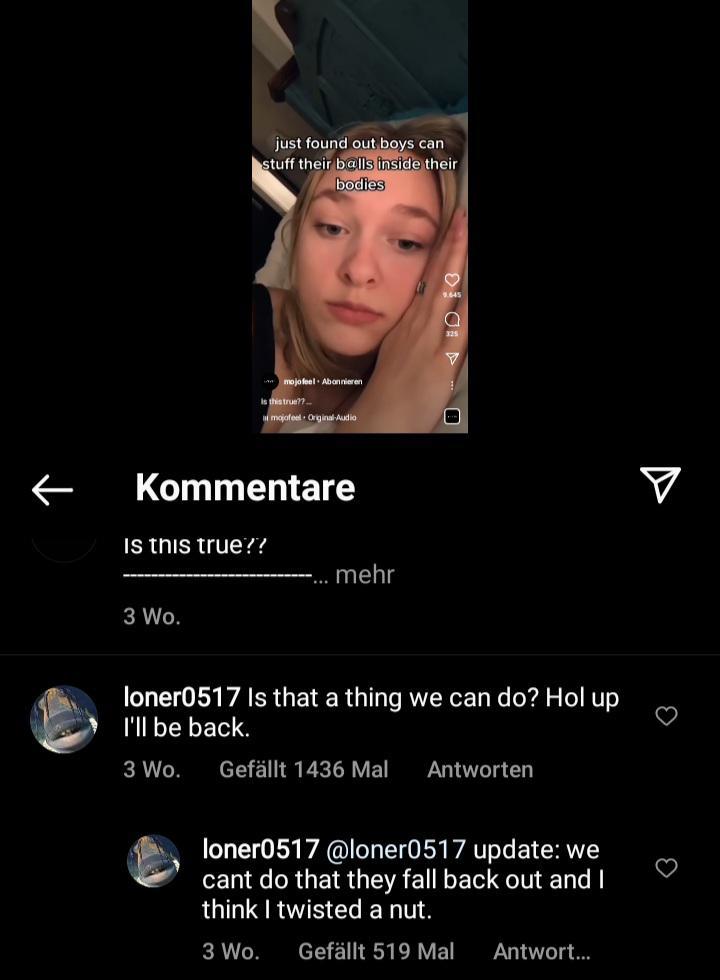Like loner0517's "Hol up I'll be back" comment
720x980 pixels.
pos(666,716)
